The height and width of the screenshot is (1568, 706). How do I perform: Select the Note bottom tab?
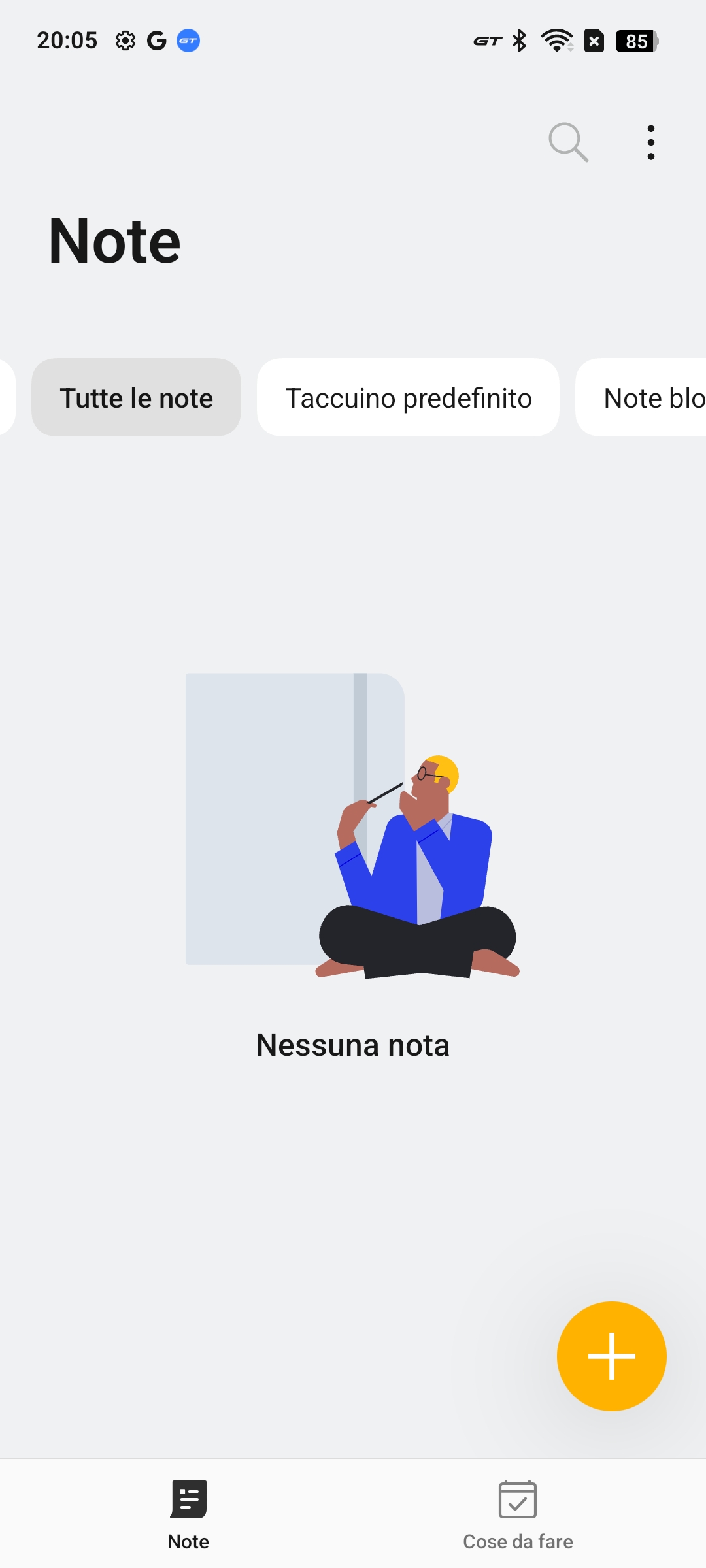pos(188,1514)
